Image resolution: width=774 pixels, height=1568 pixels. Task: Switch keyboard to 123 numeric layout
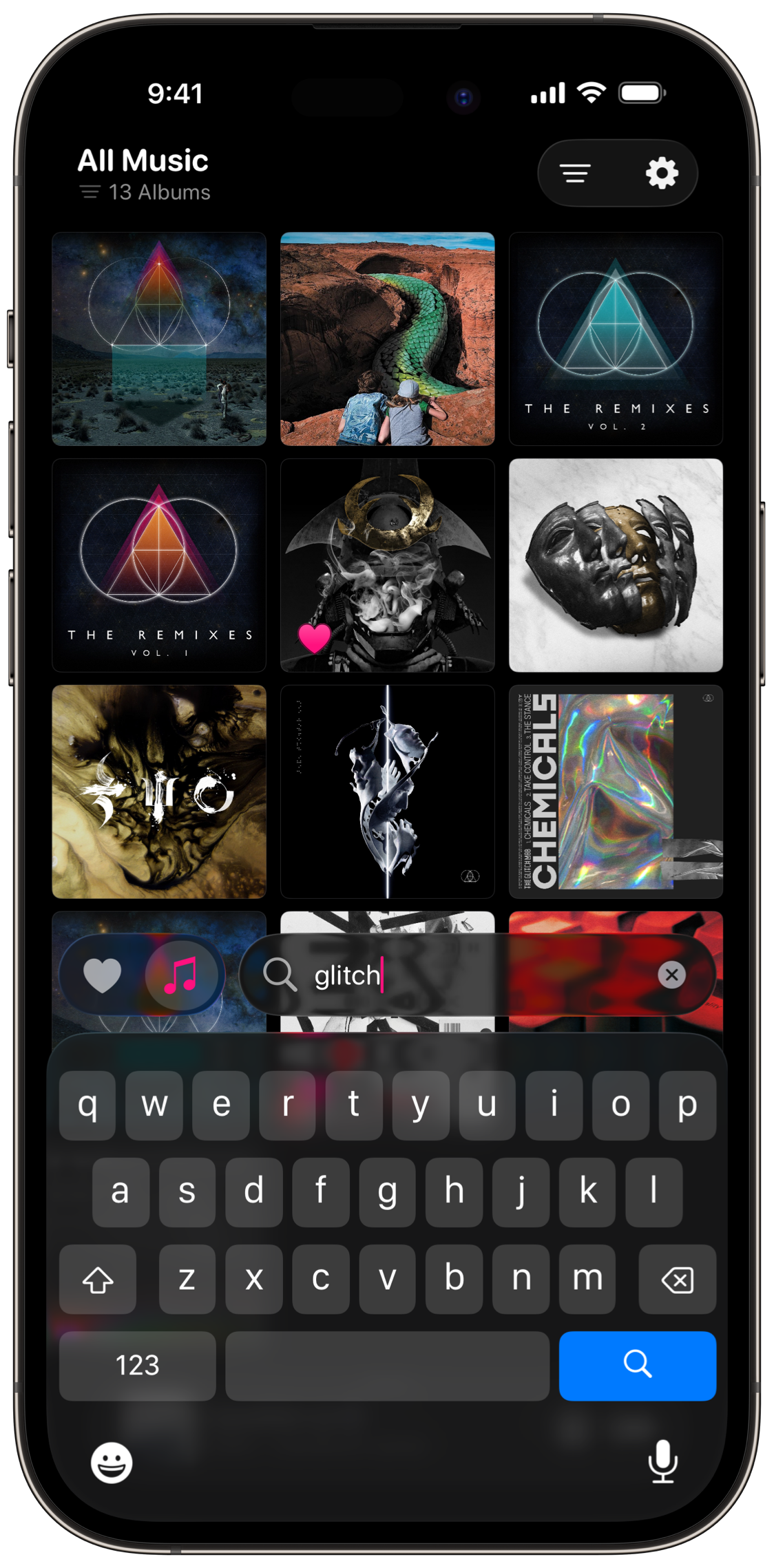tap(137, 1366)
